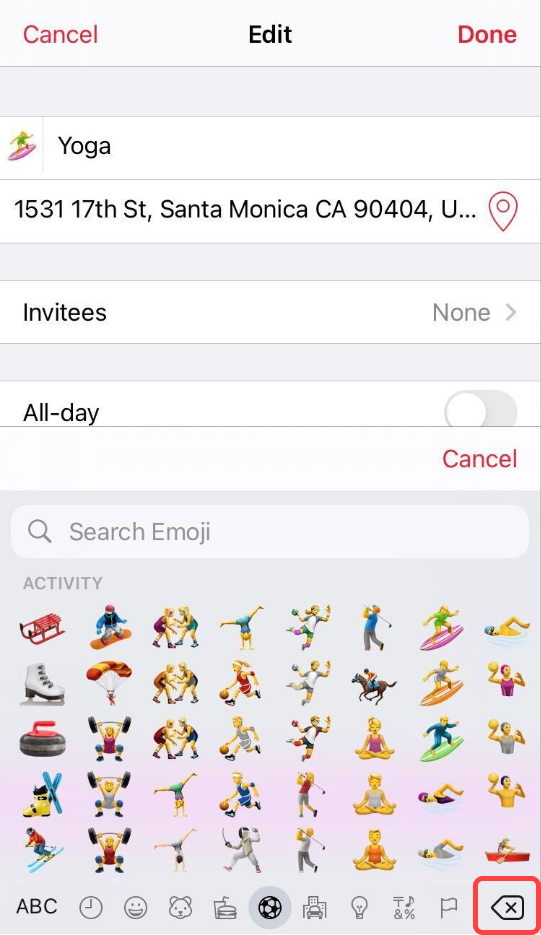
Task: Toggle the All-day switch
Action: 481,412
